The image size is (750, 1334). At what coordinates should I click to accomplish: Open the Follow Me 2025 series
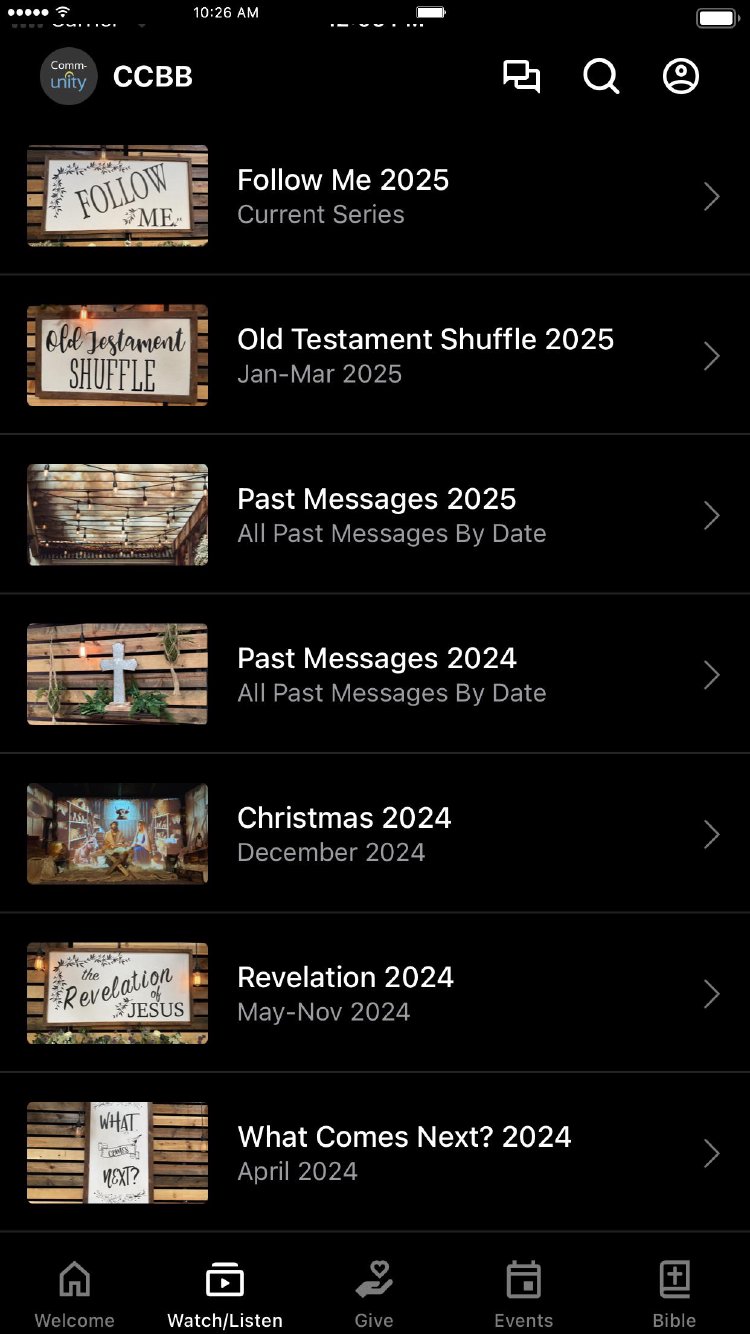coord(374,196)
